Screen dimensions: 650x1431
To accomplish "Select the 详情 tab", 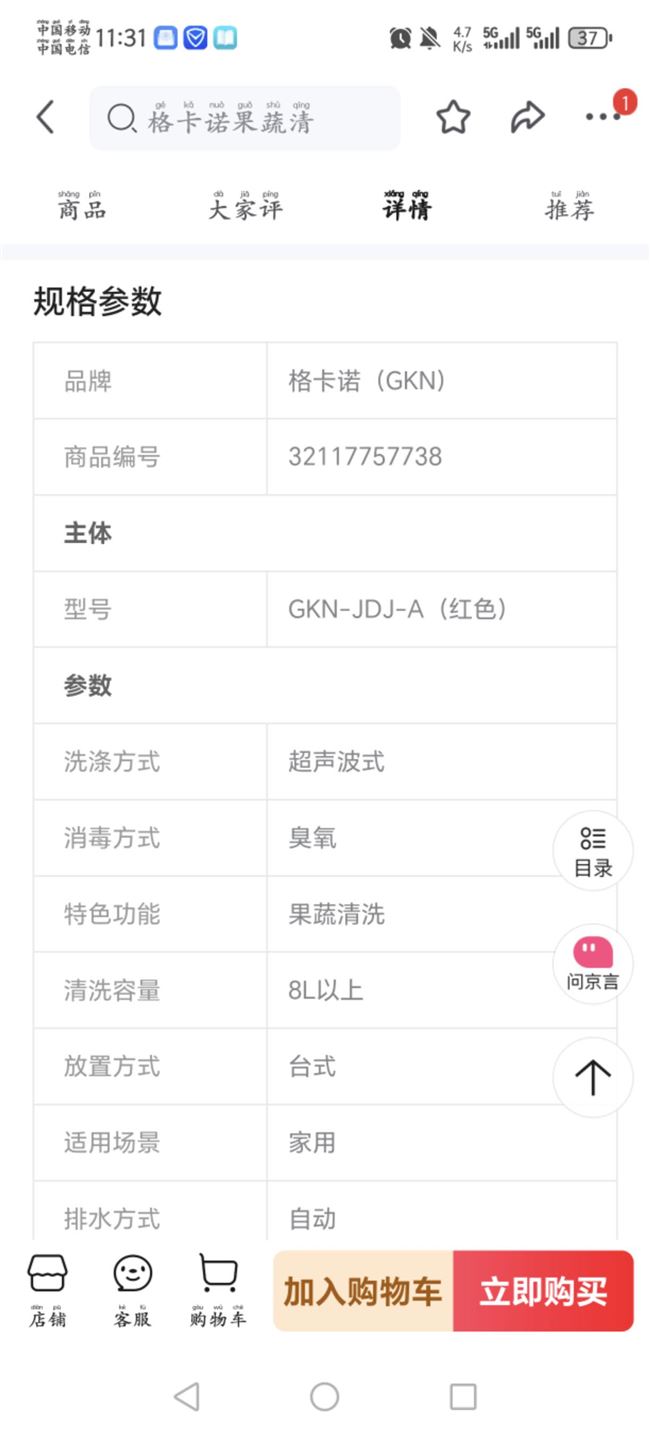I will click(x=407, y=207).
